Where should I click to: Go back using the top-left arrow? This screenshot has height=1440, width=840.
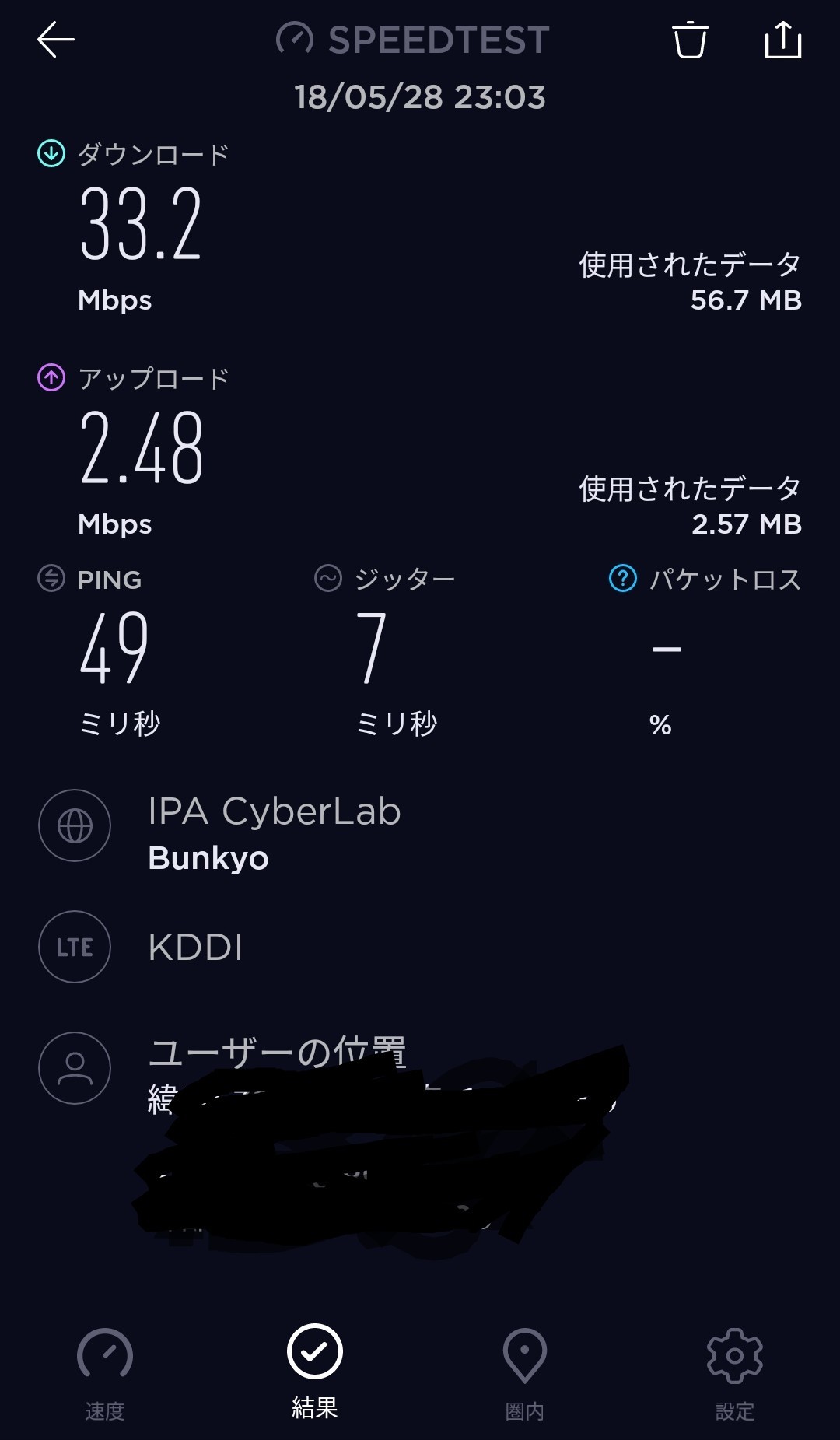point(56,39)
